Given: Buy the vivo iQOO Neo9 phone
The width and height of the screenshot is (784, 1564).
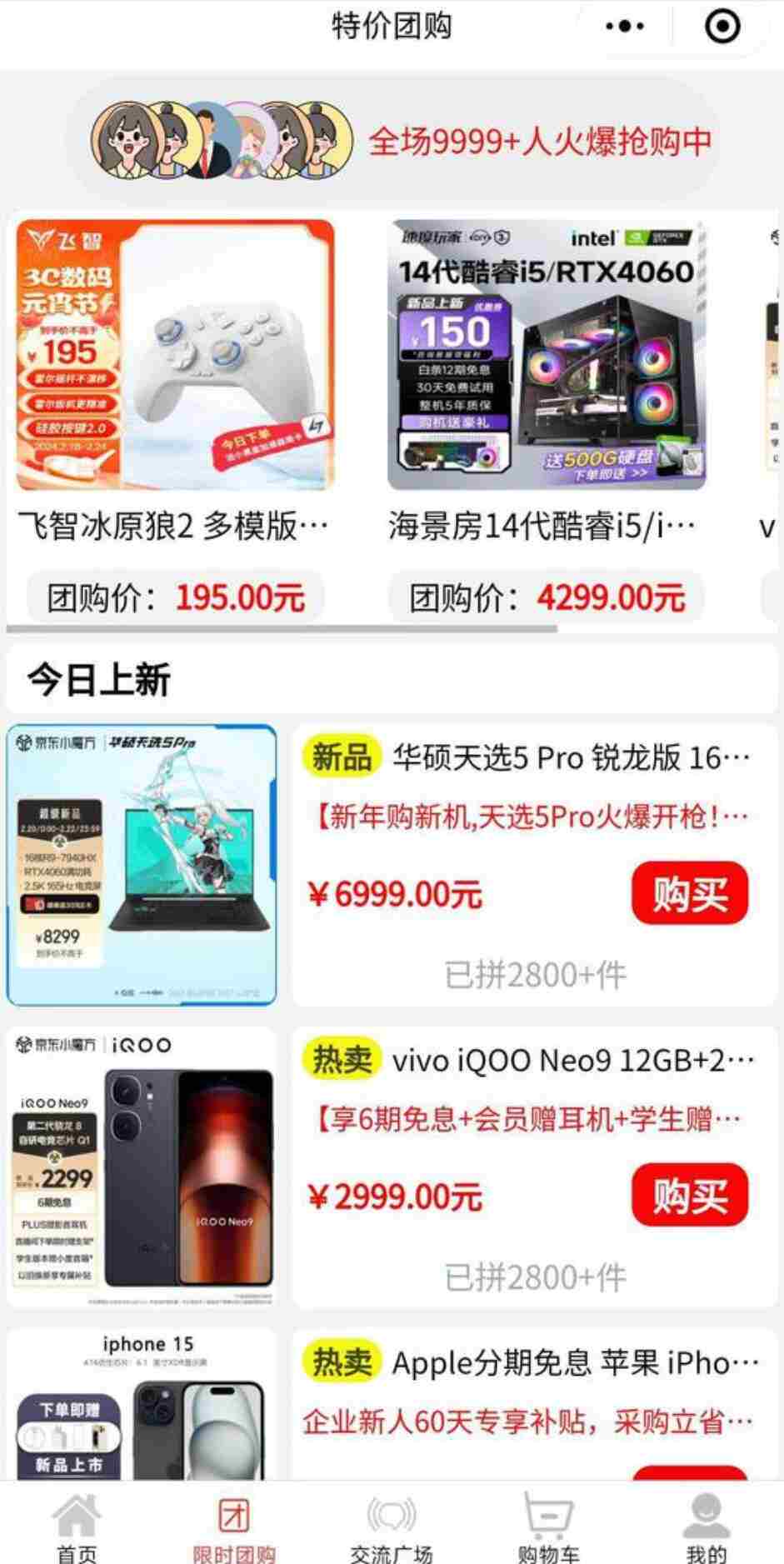Looking at the screenshot, I should tap(689, 1196).
